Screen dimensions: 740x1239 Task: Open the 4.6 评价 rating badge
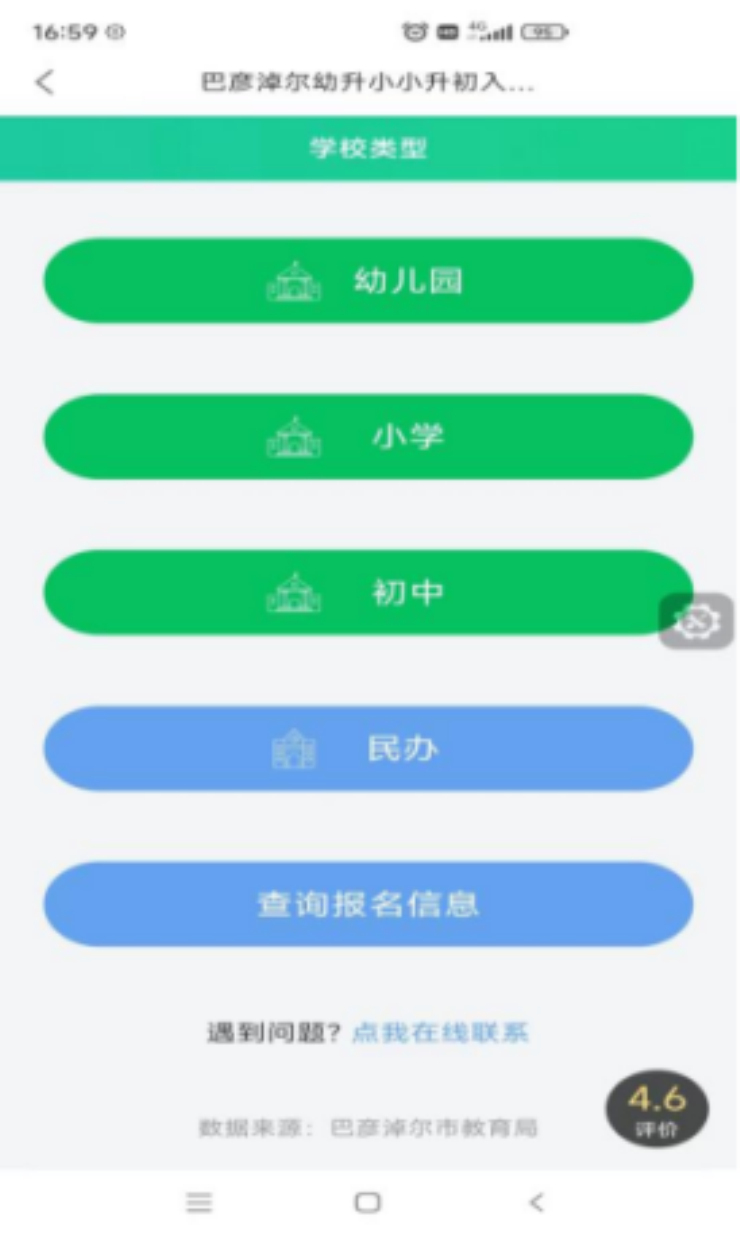(657, 1110)
